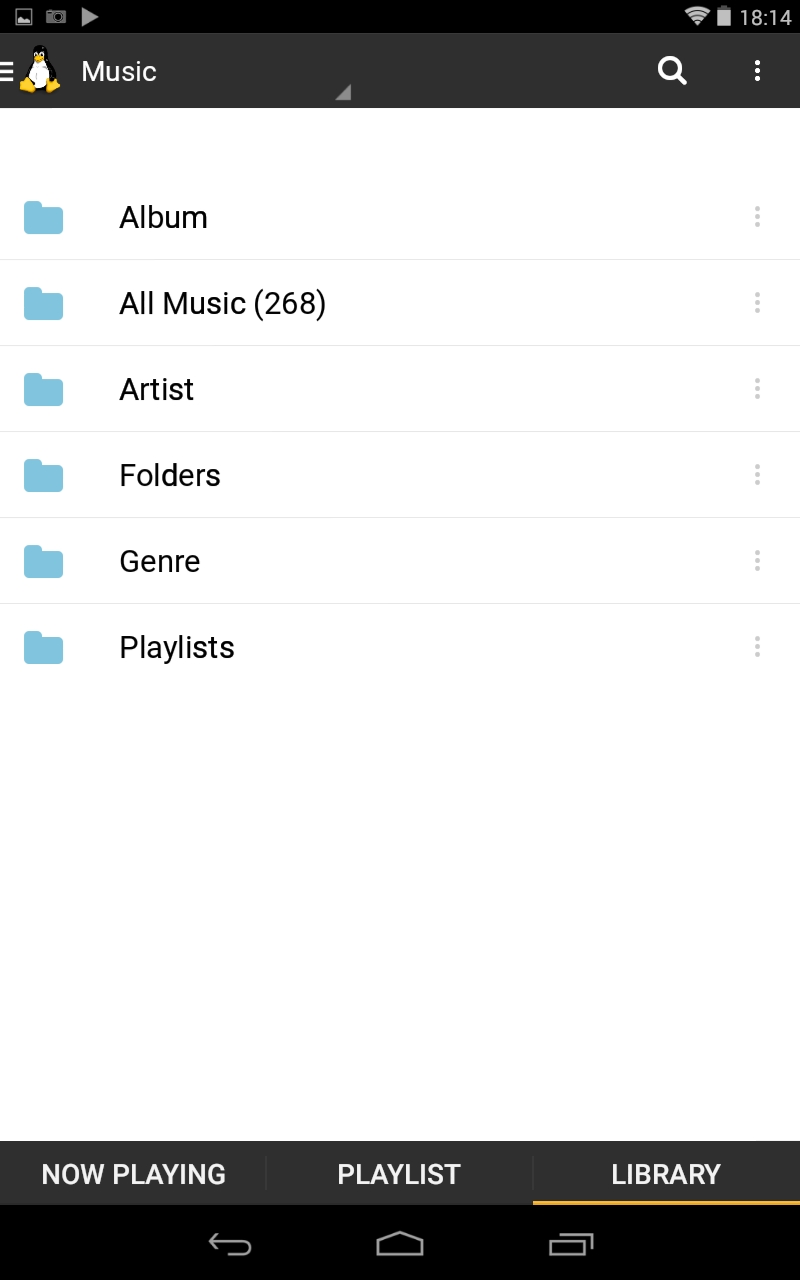Image resolution: width=800 pixels, height=1280 pixels.
Task: Show more options for Genre
Action: coord(757,561)
